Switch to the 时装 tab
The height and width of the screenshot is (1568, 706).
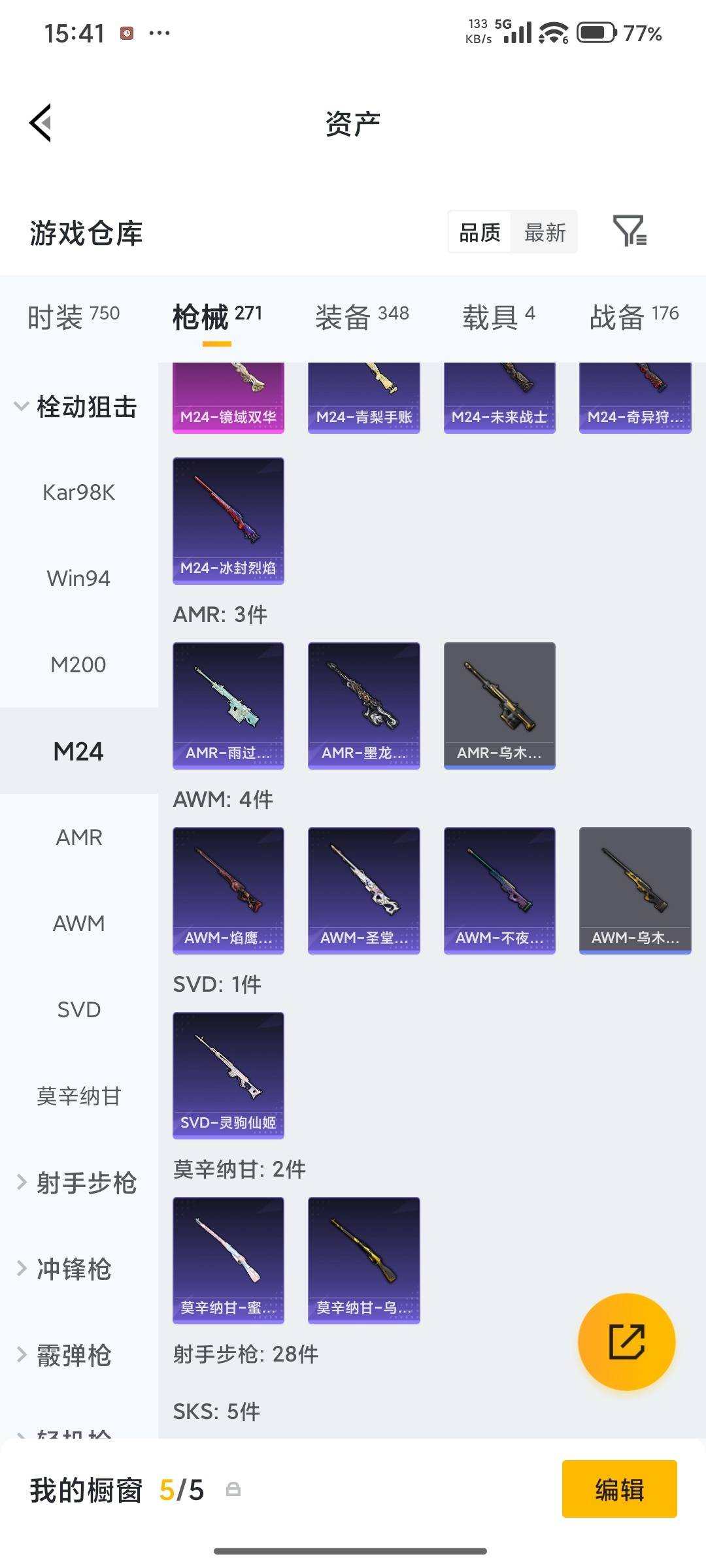pyautogui.click(x=73, y=317)
